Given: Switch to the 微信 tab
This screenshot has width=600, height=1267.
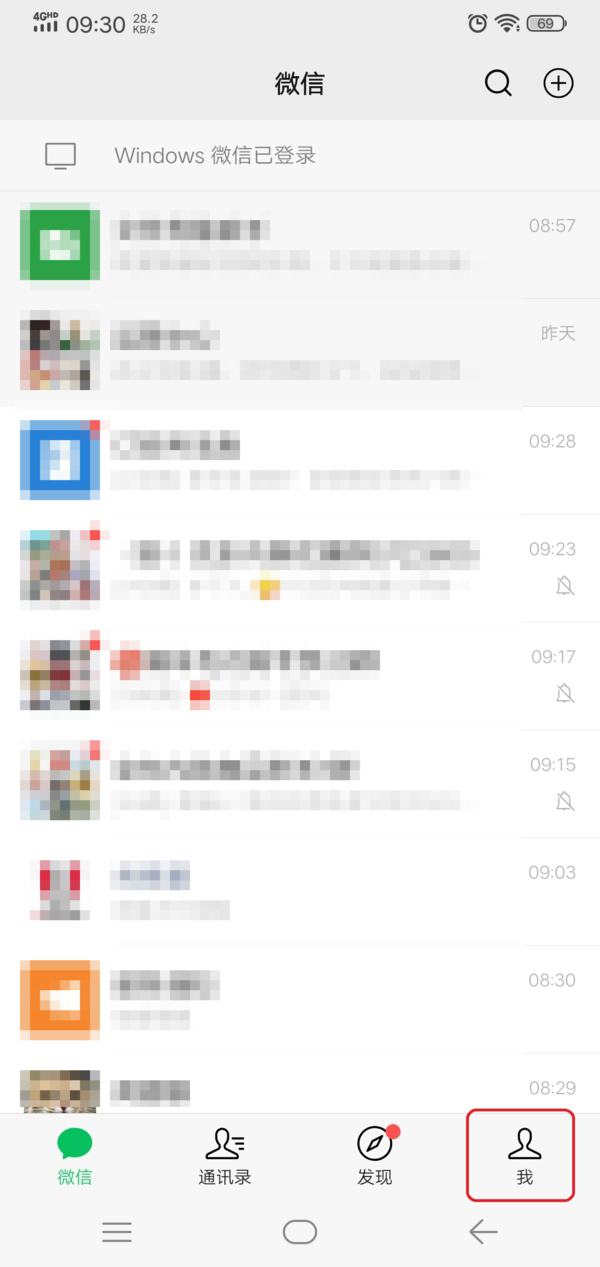Looking at the screenshot, I should tap(75, 1156).
